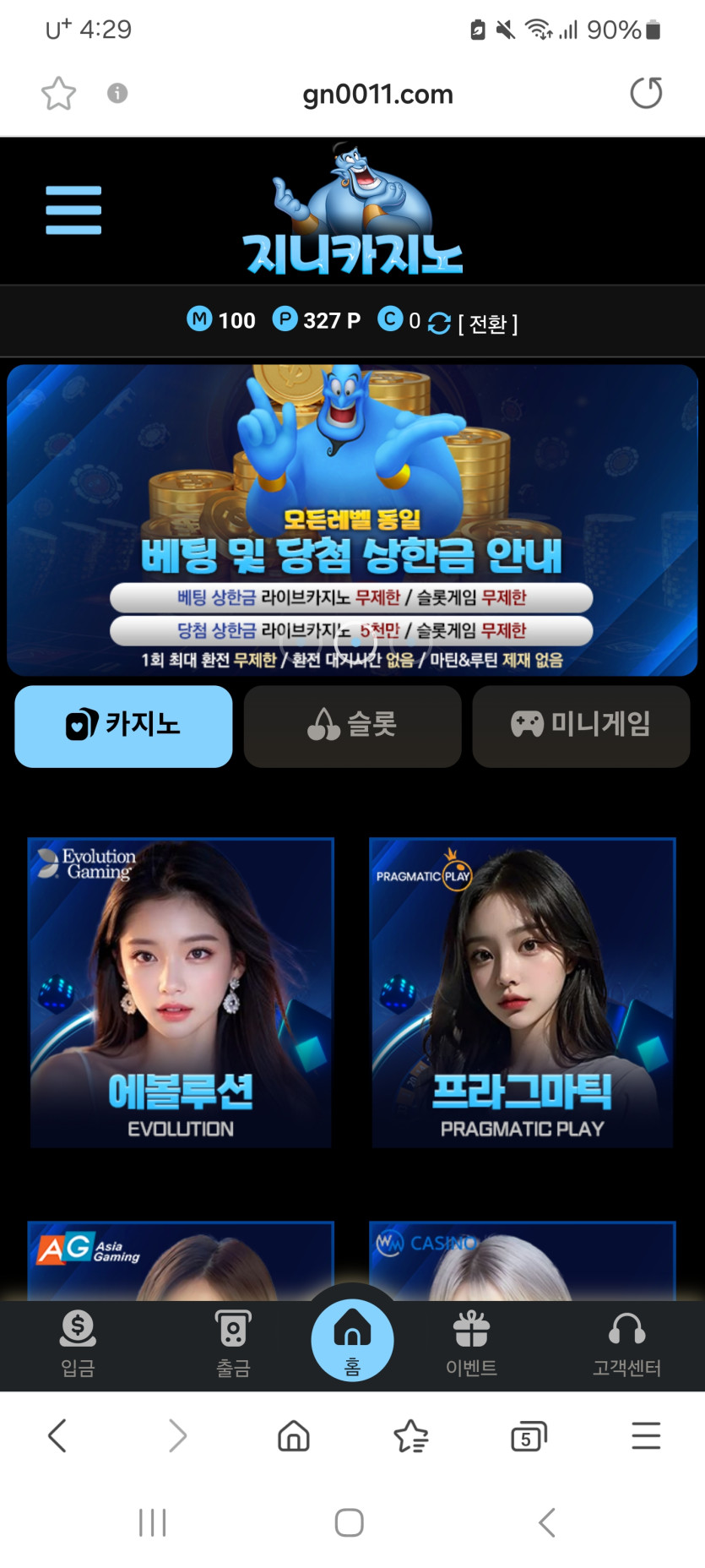Switch to the 슬롯 tab
The width and height of the screenshot is (705, 1568).
tap(352, 726)
